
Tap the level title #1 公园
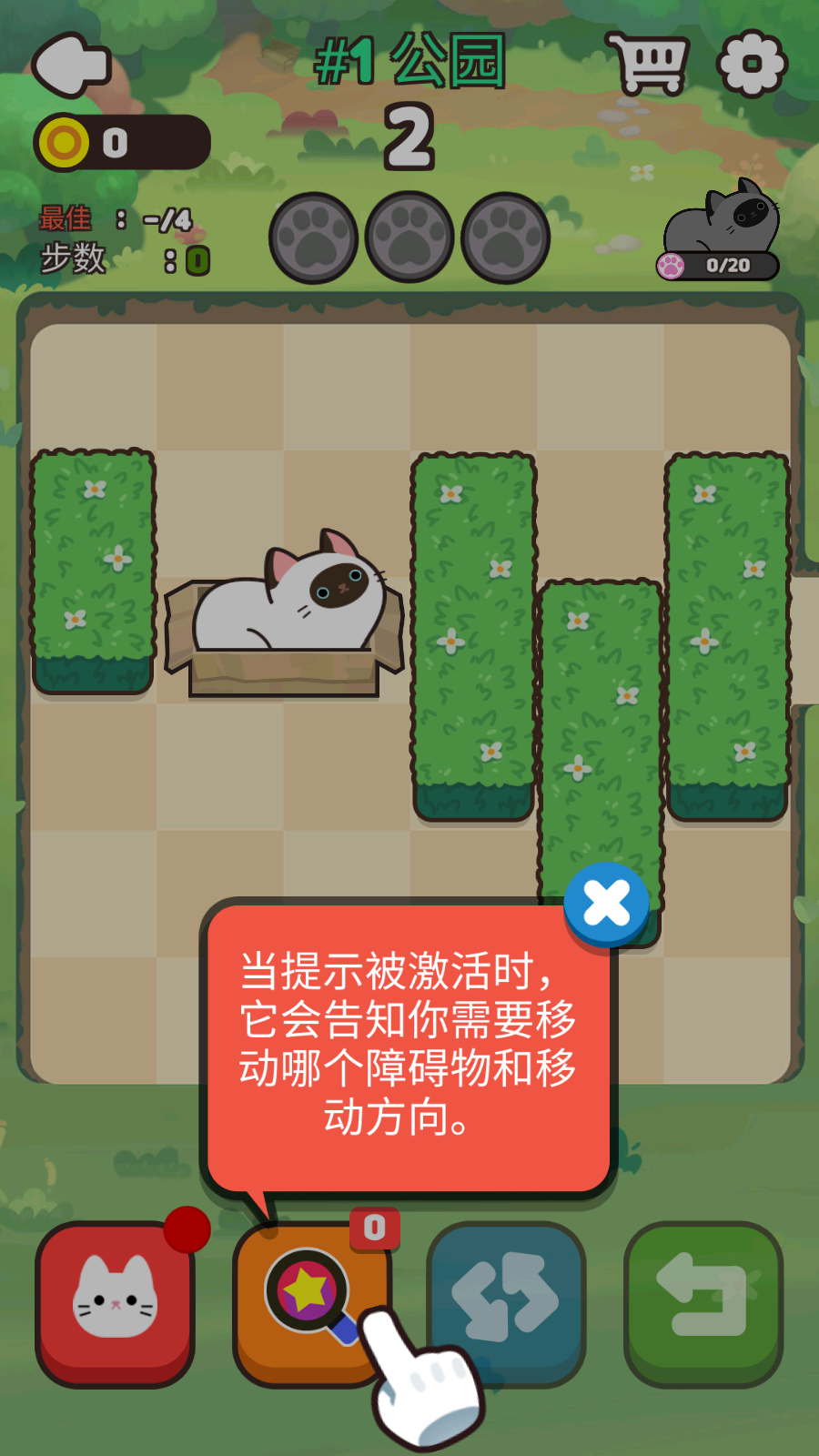tap(409, 64)
